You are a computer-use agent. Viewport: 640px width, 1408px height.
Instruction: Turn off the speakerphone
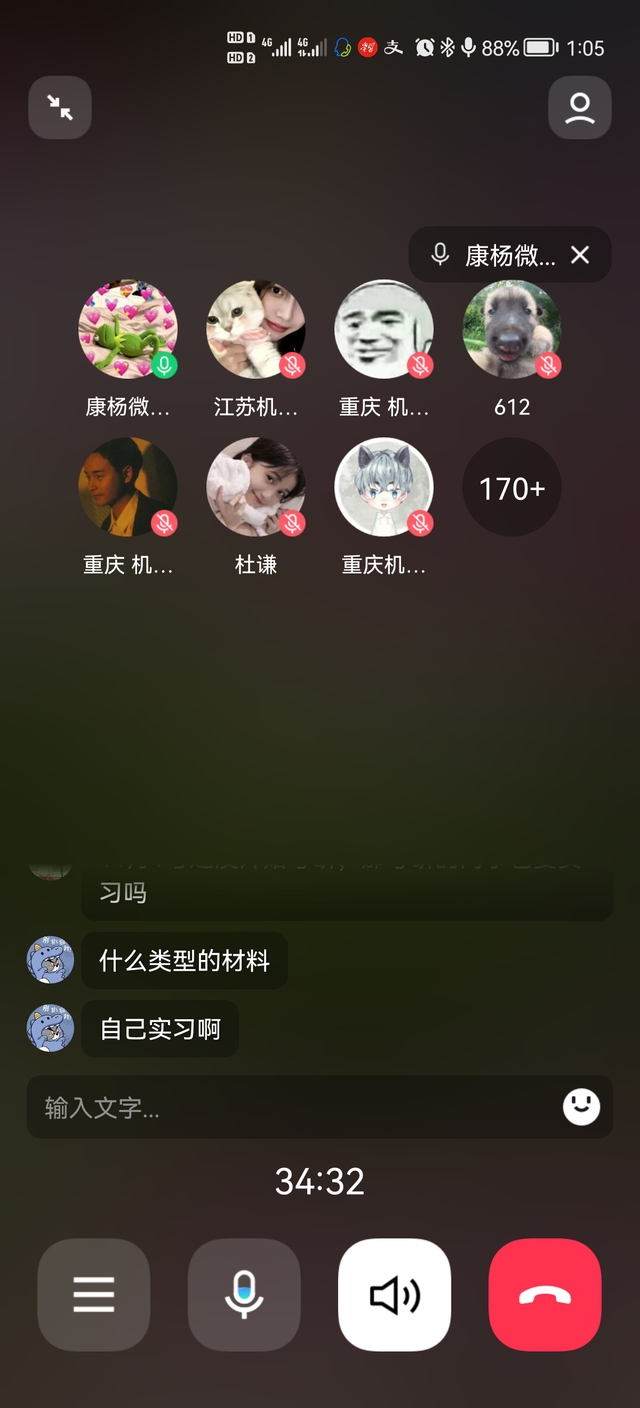pos(395,1295)
